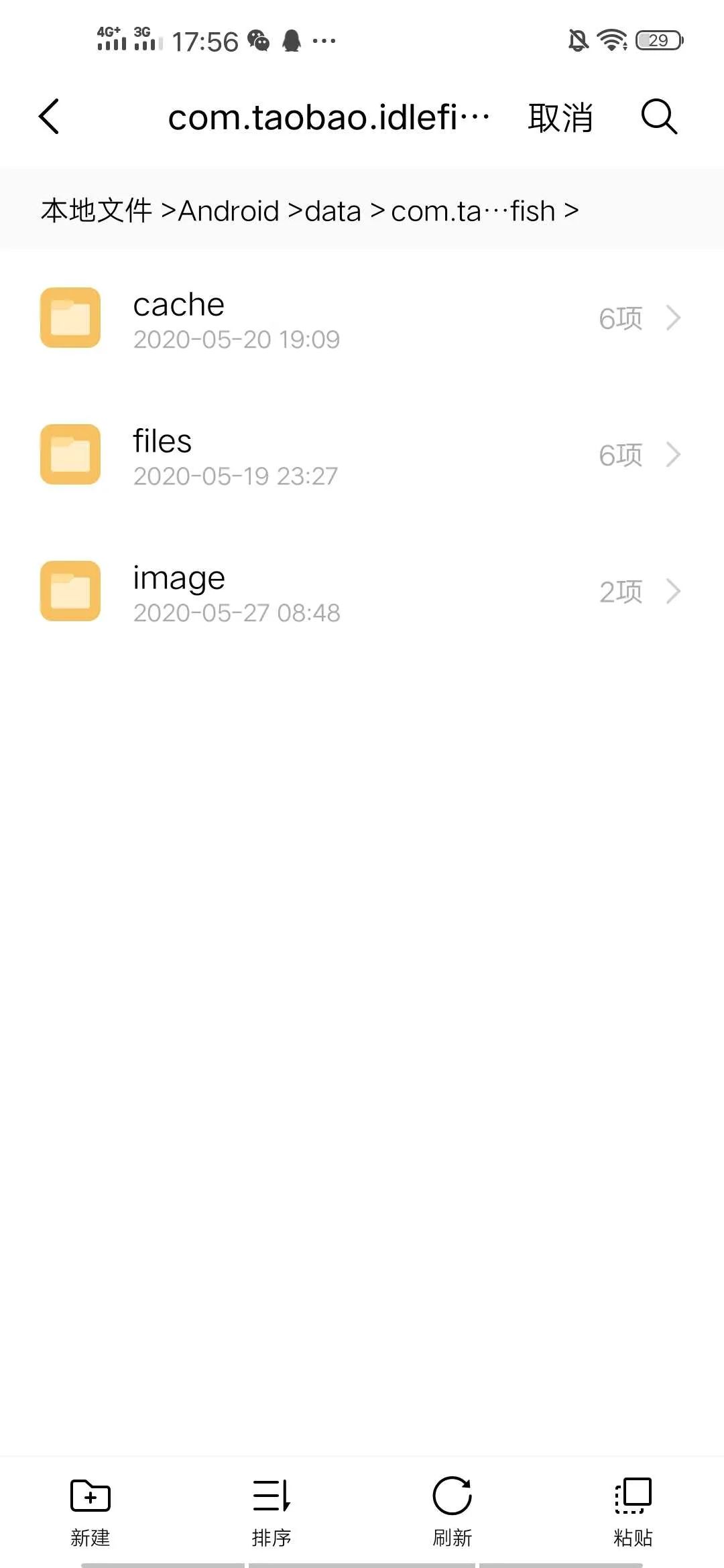Jump to the Android folder in breadcrumb

(229, 210)
